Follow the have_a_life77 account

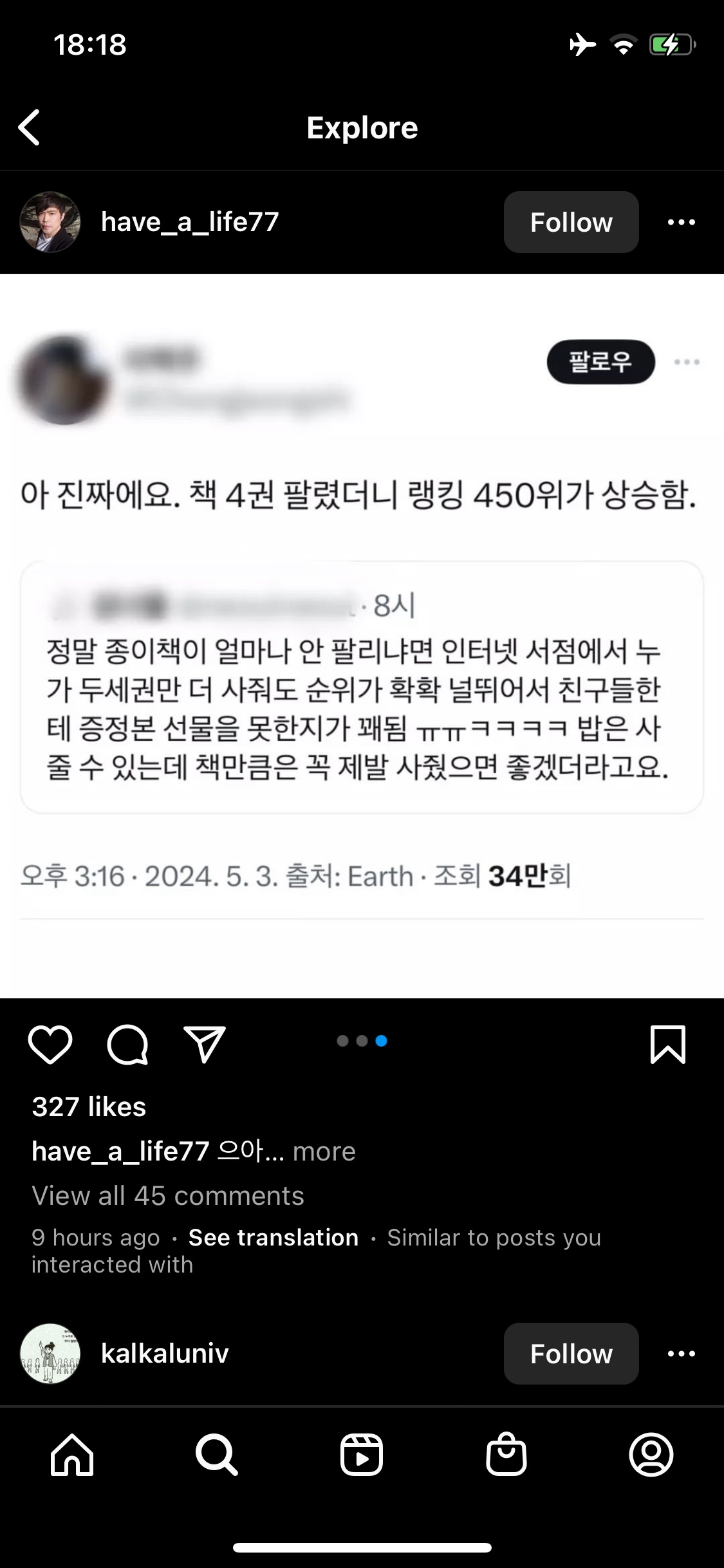click(571, 222)
